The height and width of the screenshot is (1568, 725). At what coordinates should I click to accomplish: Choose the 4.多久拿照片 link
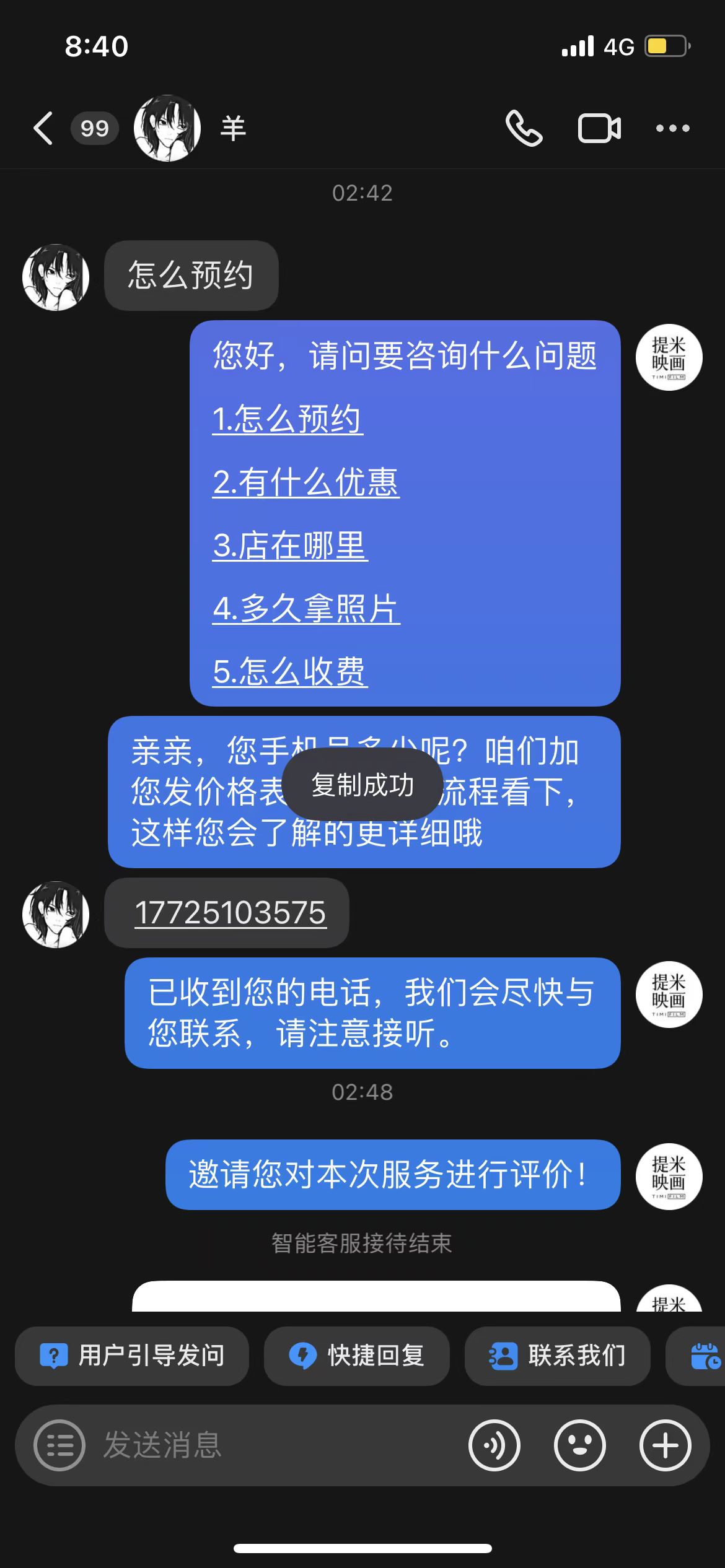(306, 609)
